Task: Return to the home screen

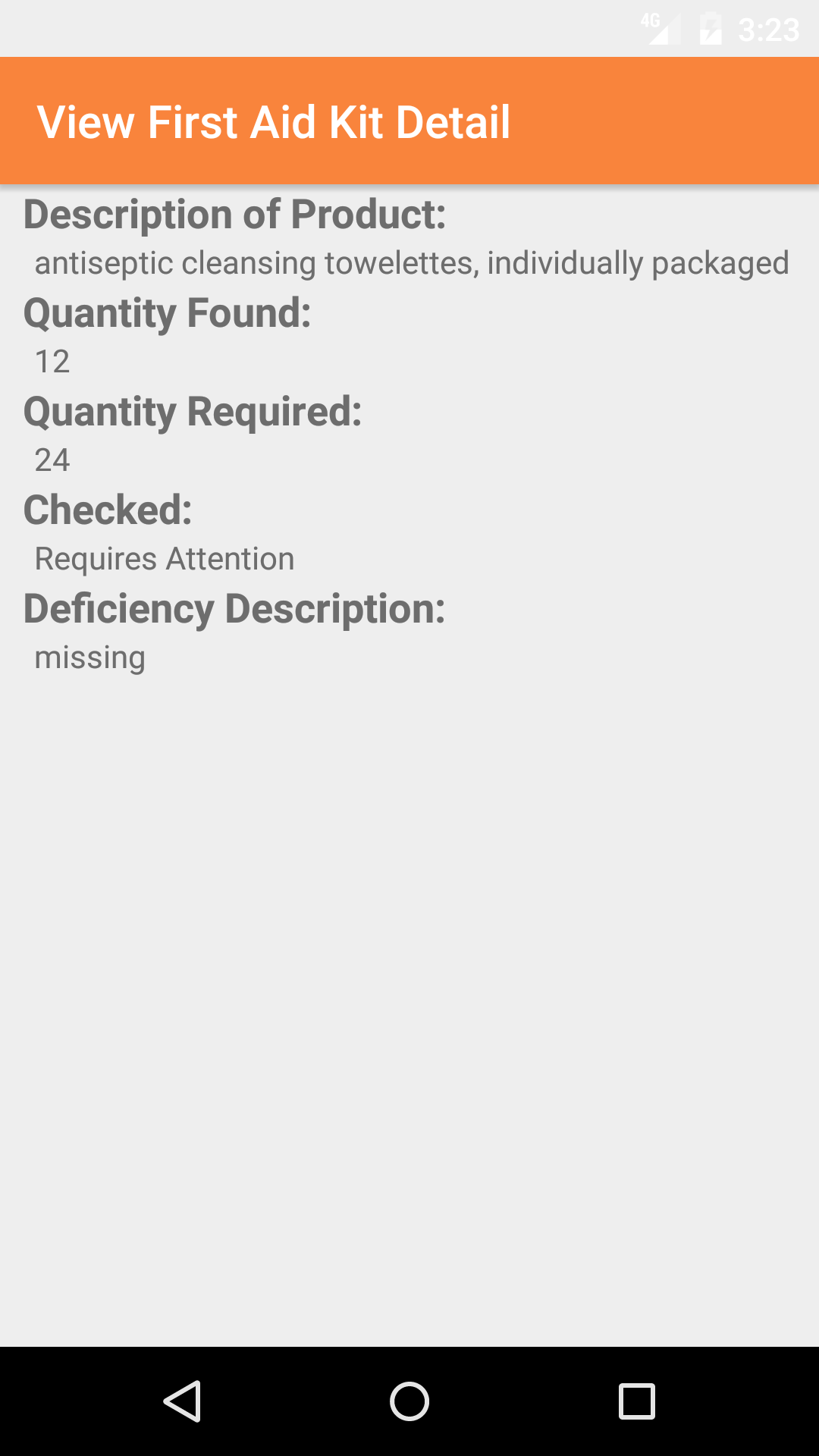Action: 409,1401
